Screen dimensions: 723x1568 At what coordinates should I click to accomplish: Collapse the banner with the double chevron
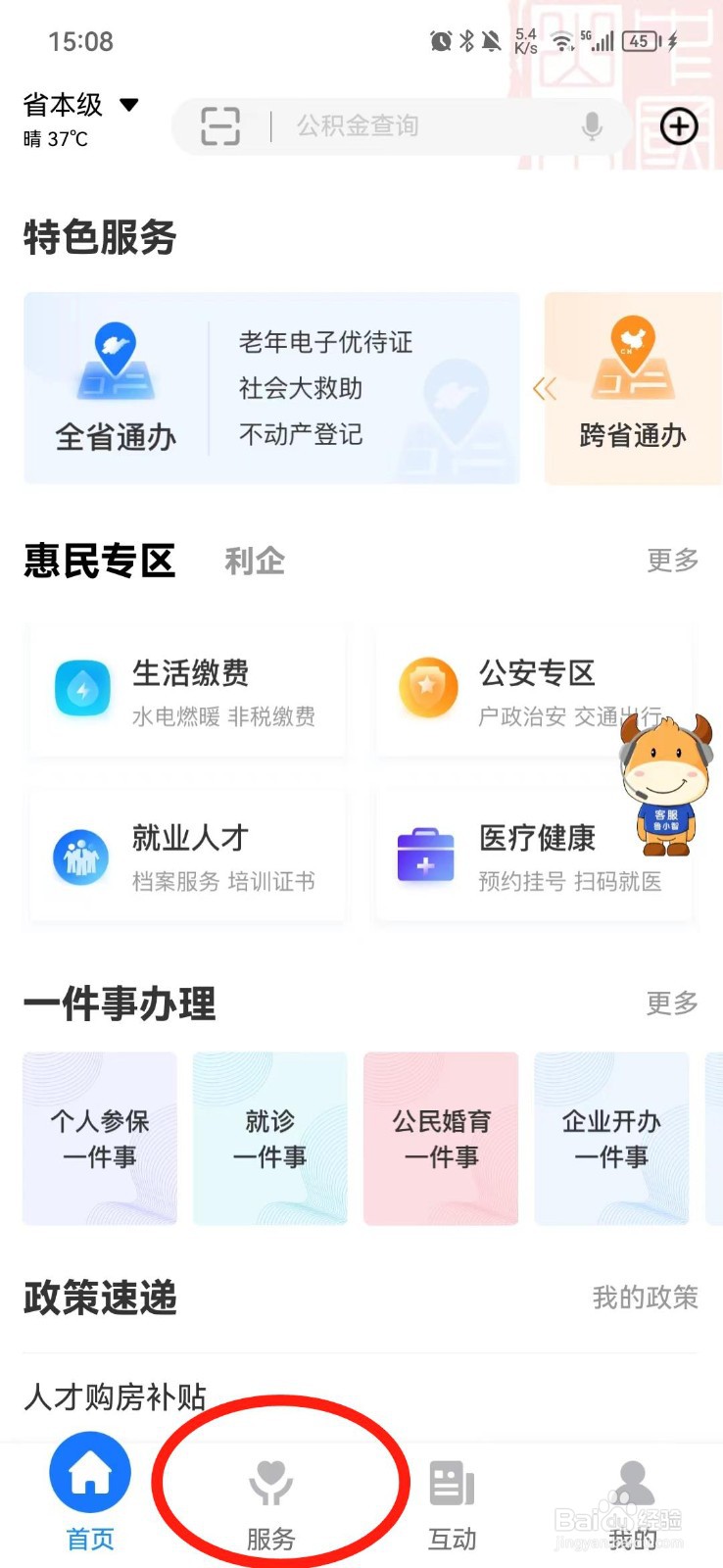(546, 388)
